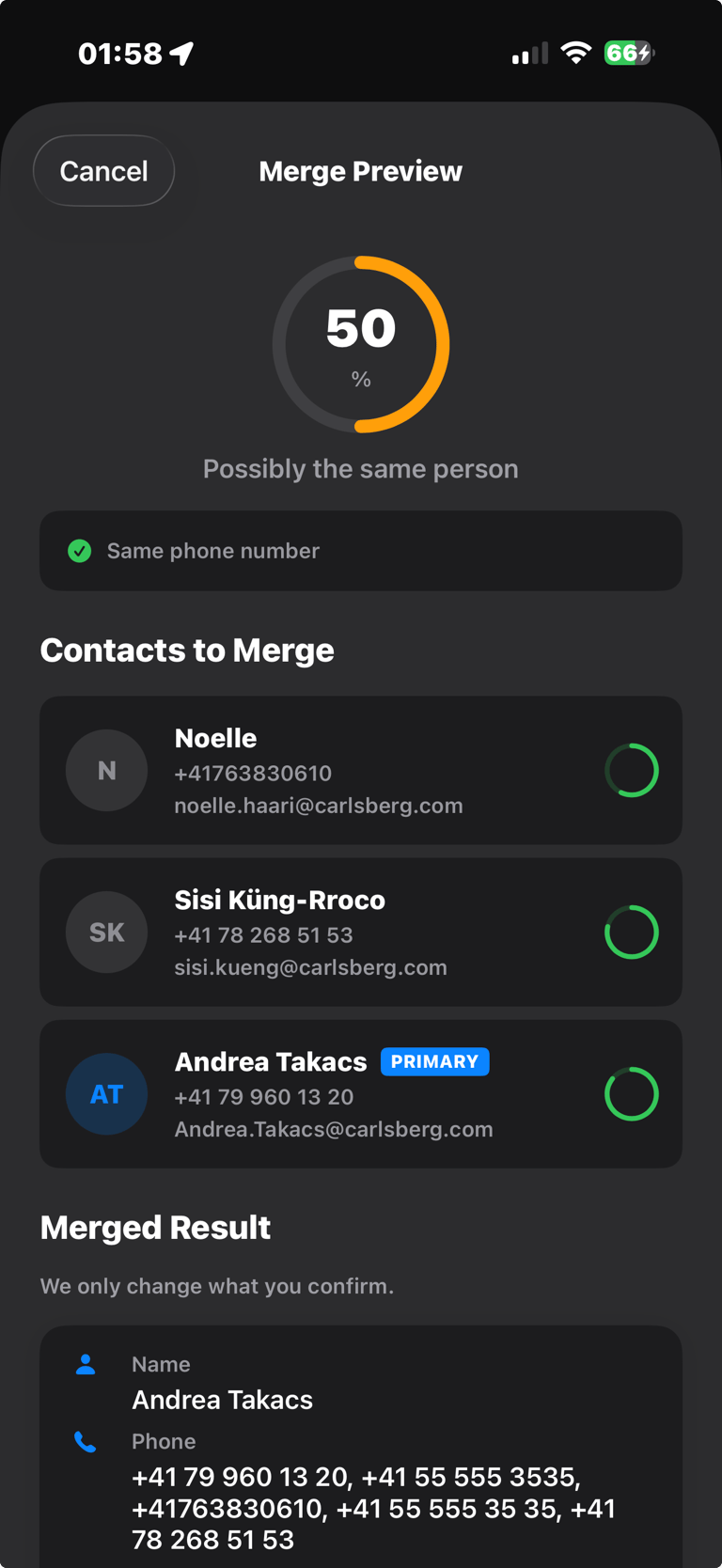Select the Andrea Takacs primary contact card

point(360,1094)
